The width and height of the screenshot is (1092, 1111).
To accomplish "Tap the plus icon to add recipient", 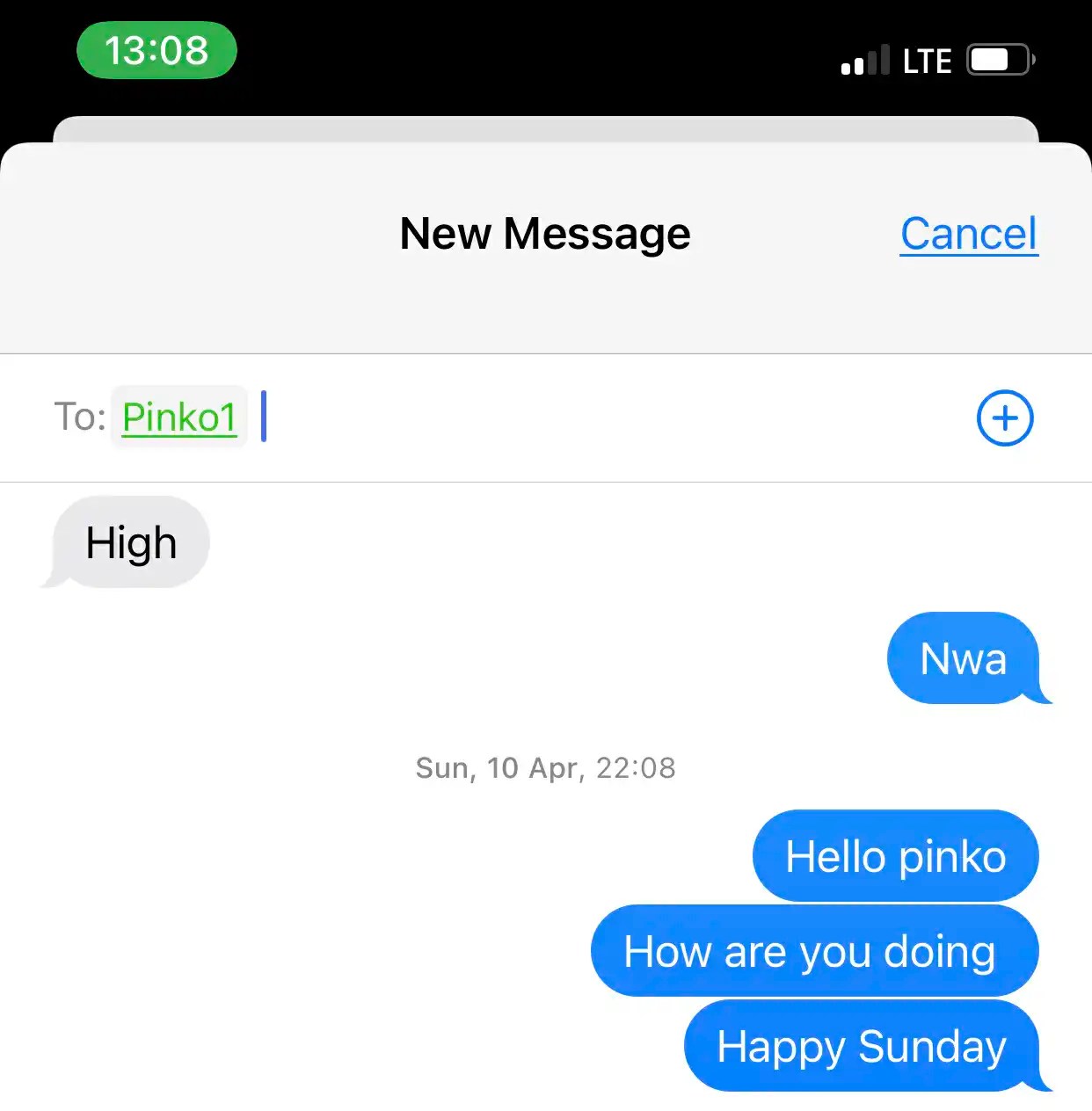I will [x=1004, y=418].
